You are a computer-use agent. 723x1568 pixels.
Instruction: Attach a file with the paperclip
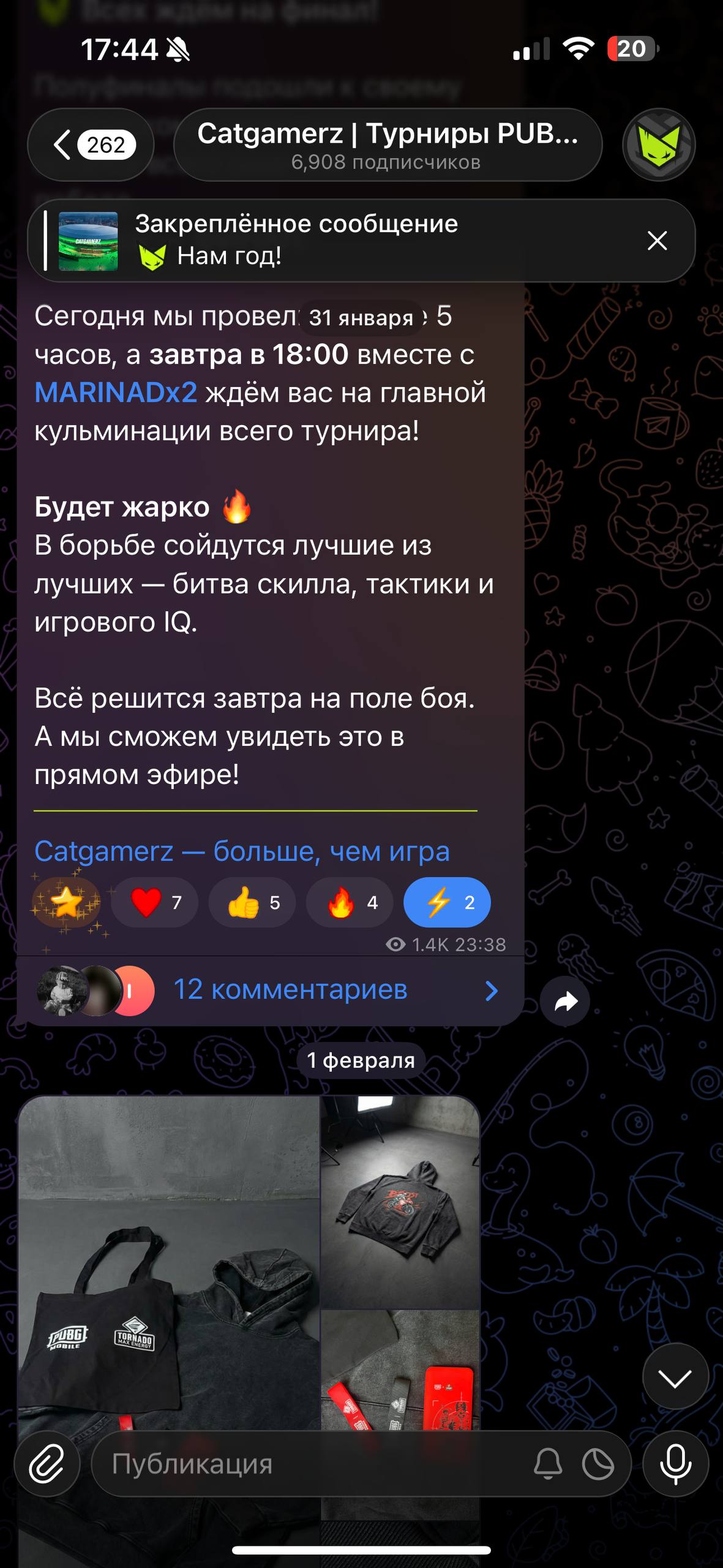tap(47, 1464)
